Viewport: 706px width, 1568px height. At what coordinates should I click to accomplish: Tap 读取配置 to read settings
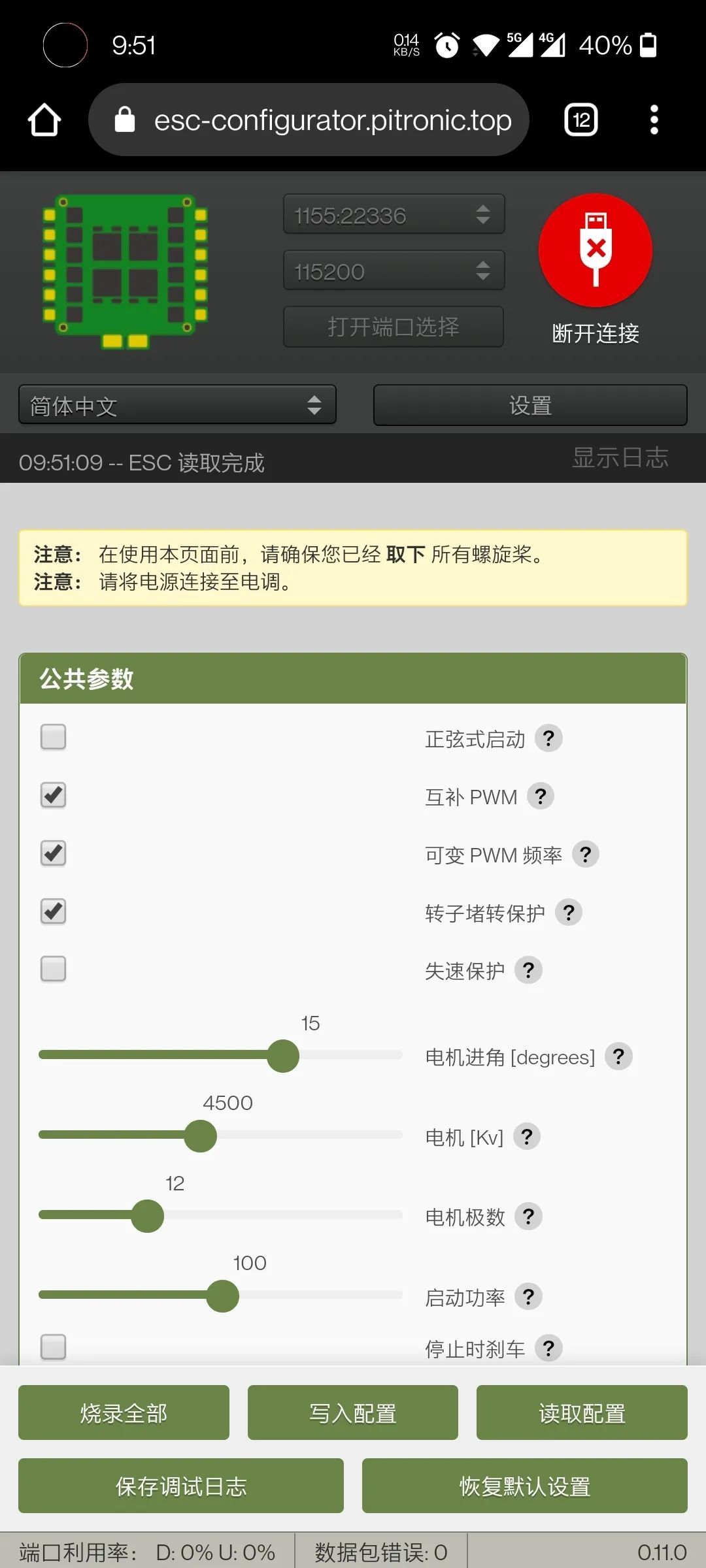pos(582,1413)
